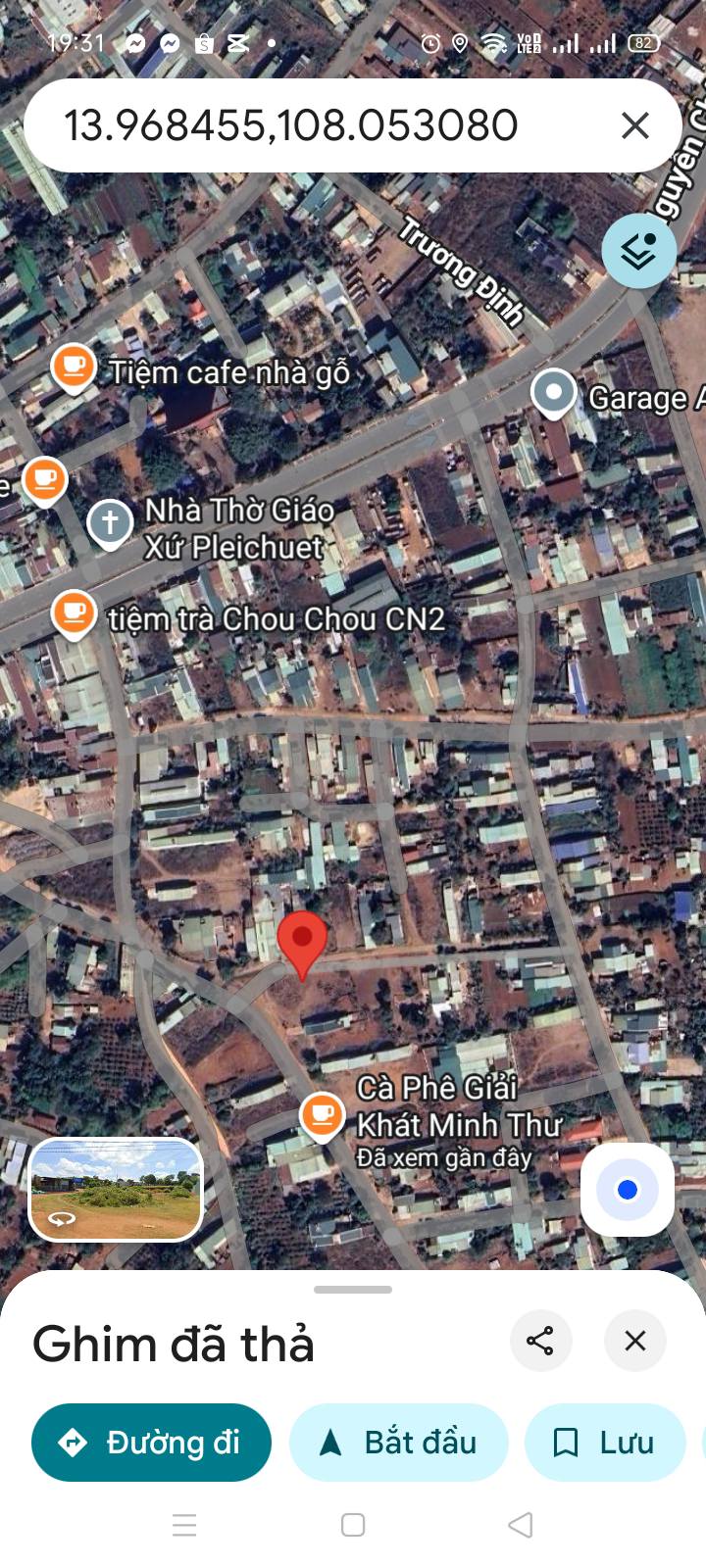Screen dimensions: 706x1568
Task: Expand the bottom sheet drag handle
Action: point(353,1290)
